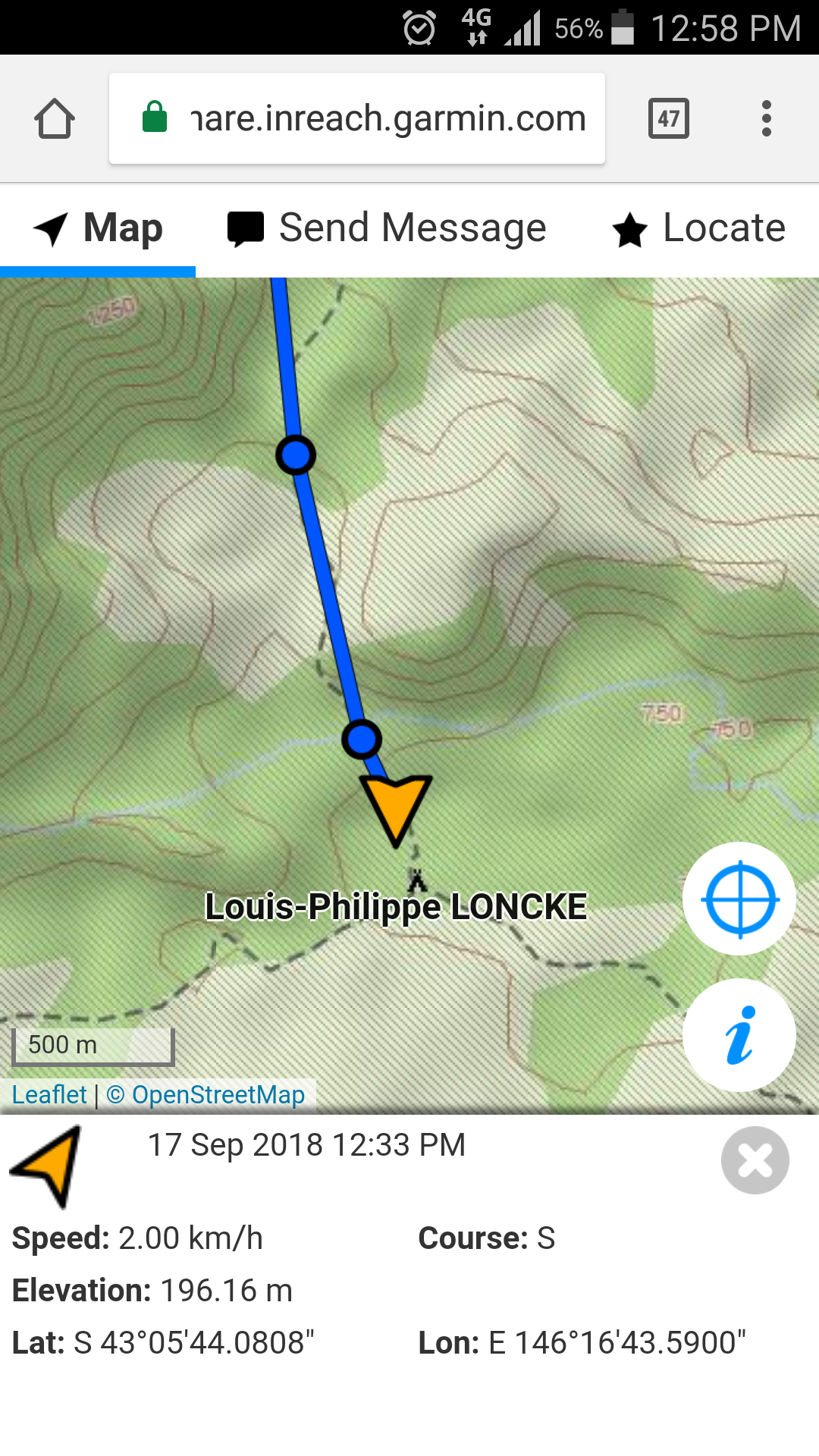Open the map info button
This screenshot has width=819, height=1456.
coord(739,1035)
